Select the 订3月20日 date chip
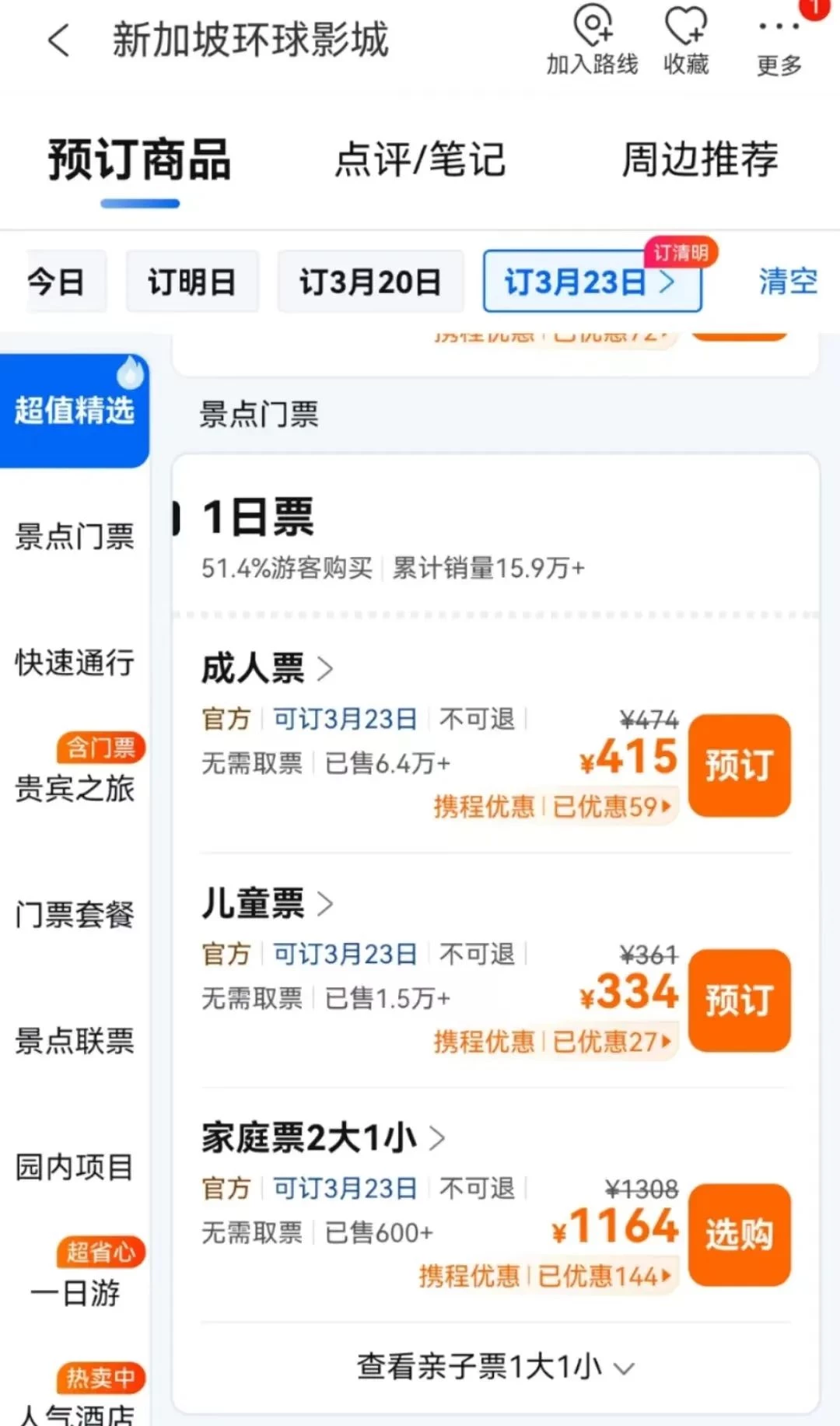Screen dimensions: 840x1426 pos(370,282)
